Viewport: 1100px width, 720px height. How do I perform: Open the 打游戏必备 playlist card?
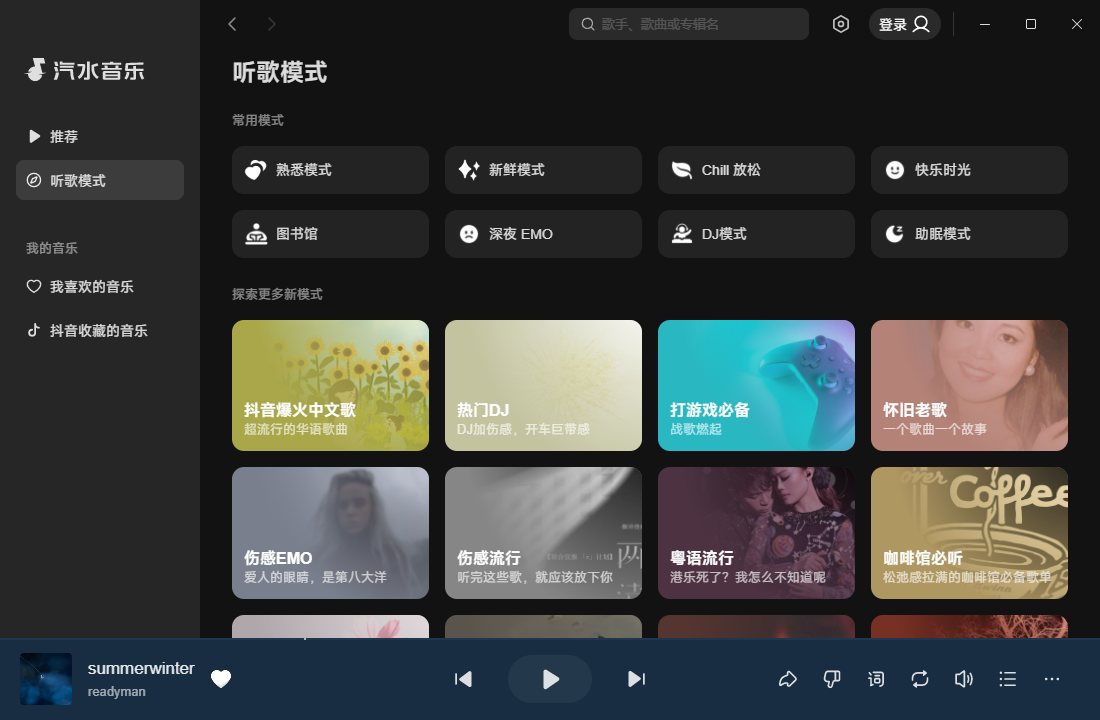[x=756, y=385]
